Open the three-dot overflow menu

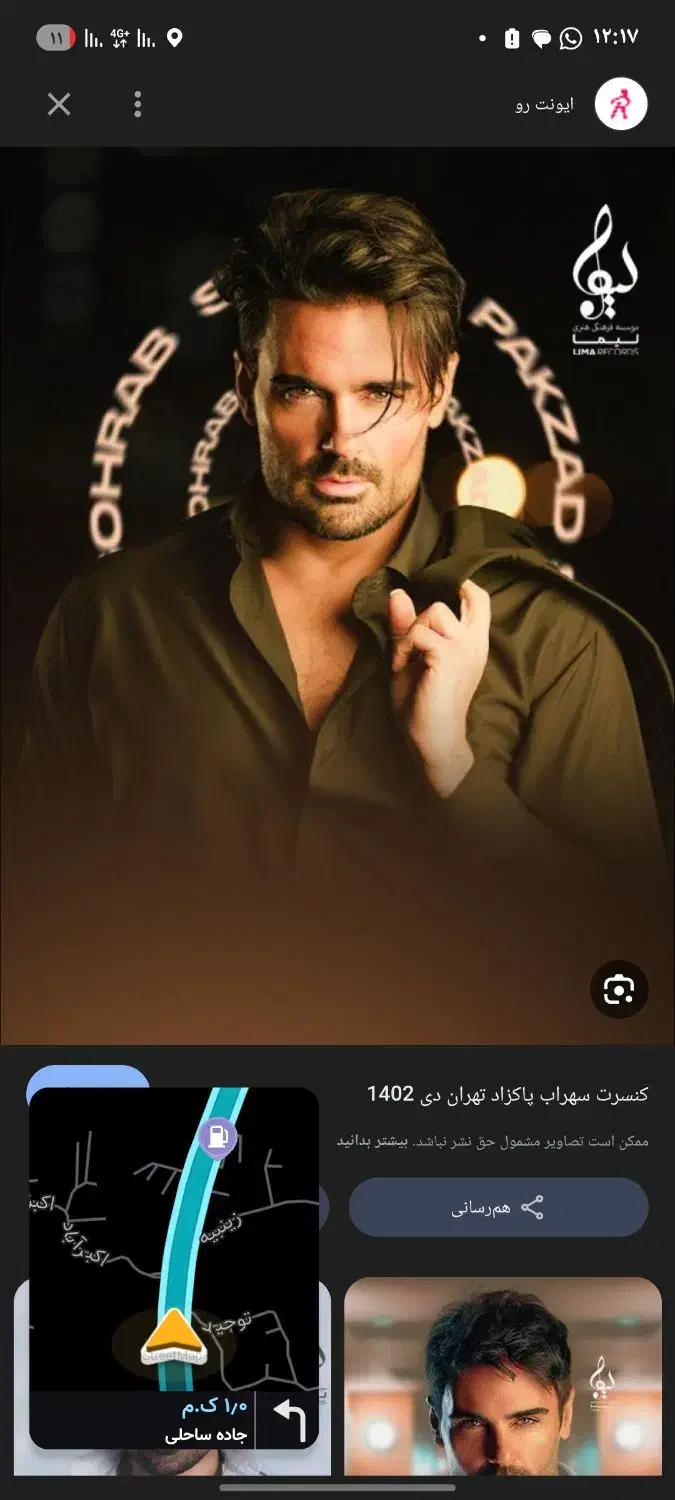click(x=138, y=104)
